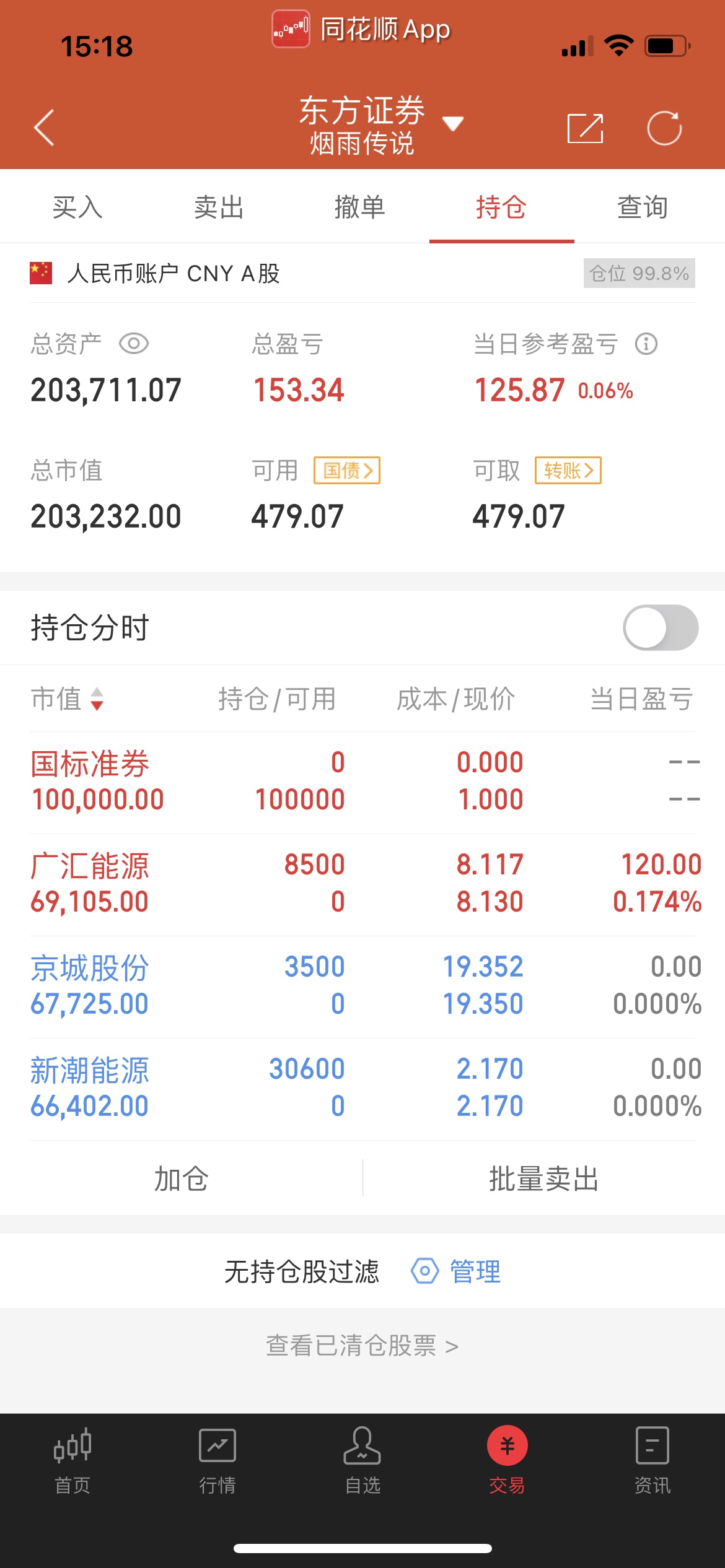Sort holdings by 市值
The height and width of the screenshot is (1568, 725).
point(68,699)
